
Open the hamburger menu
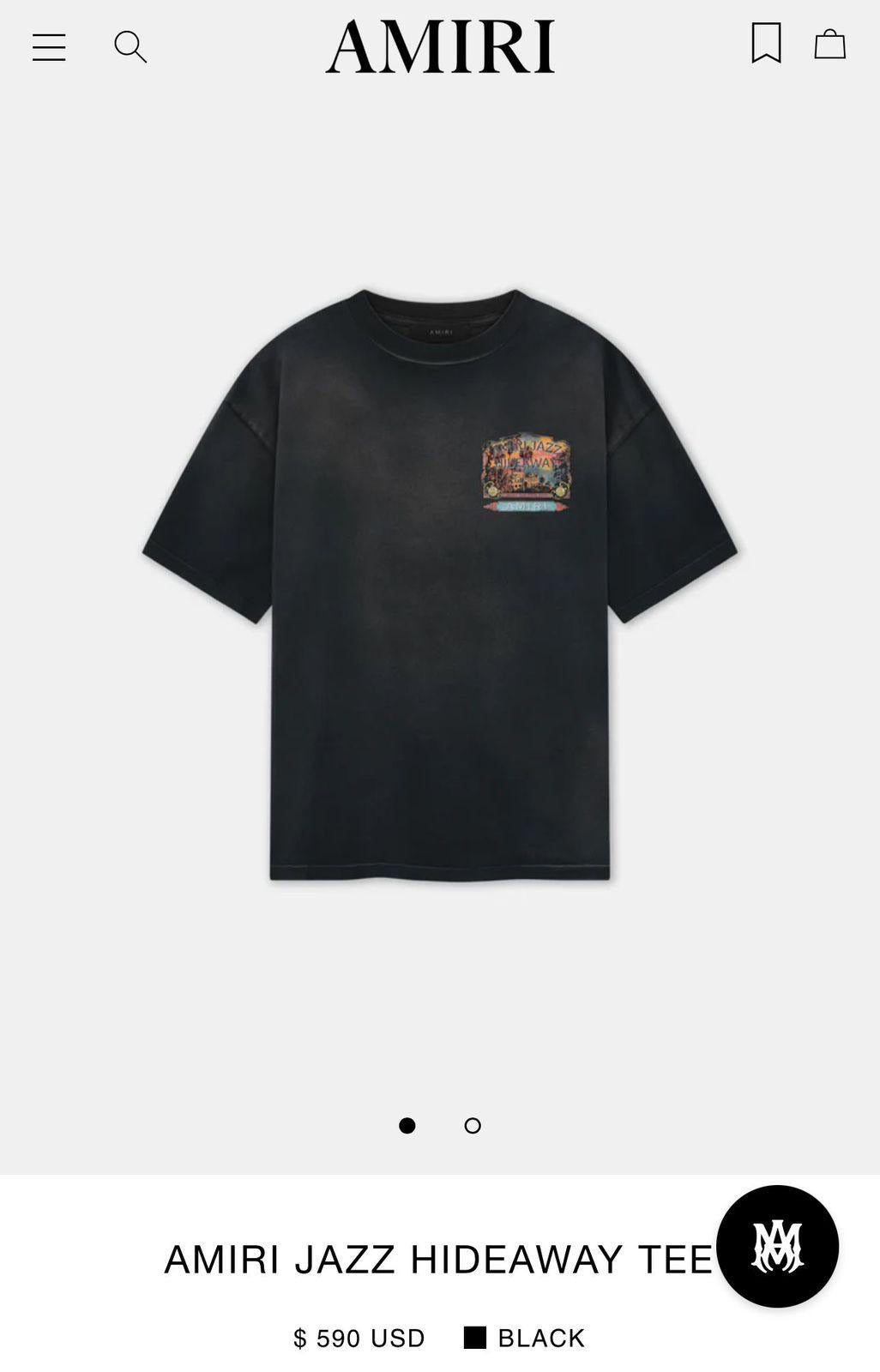click(x=49, y=47)
